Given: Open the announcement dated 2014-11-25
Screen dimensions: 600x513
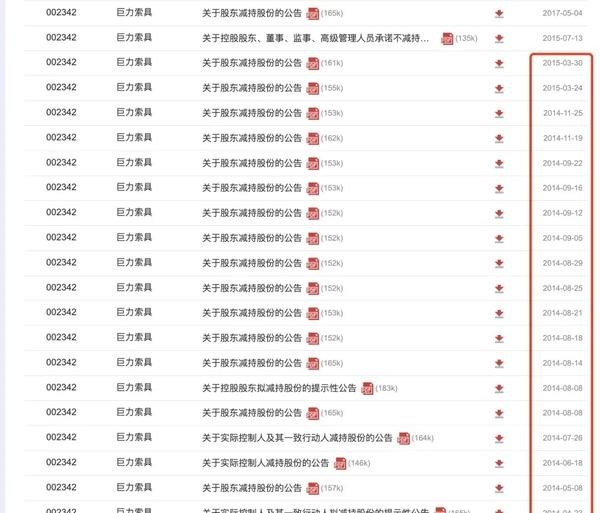Looking at the screenshot, I should [251, 113].
